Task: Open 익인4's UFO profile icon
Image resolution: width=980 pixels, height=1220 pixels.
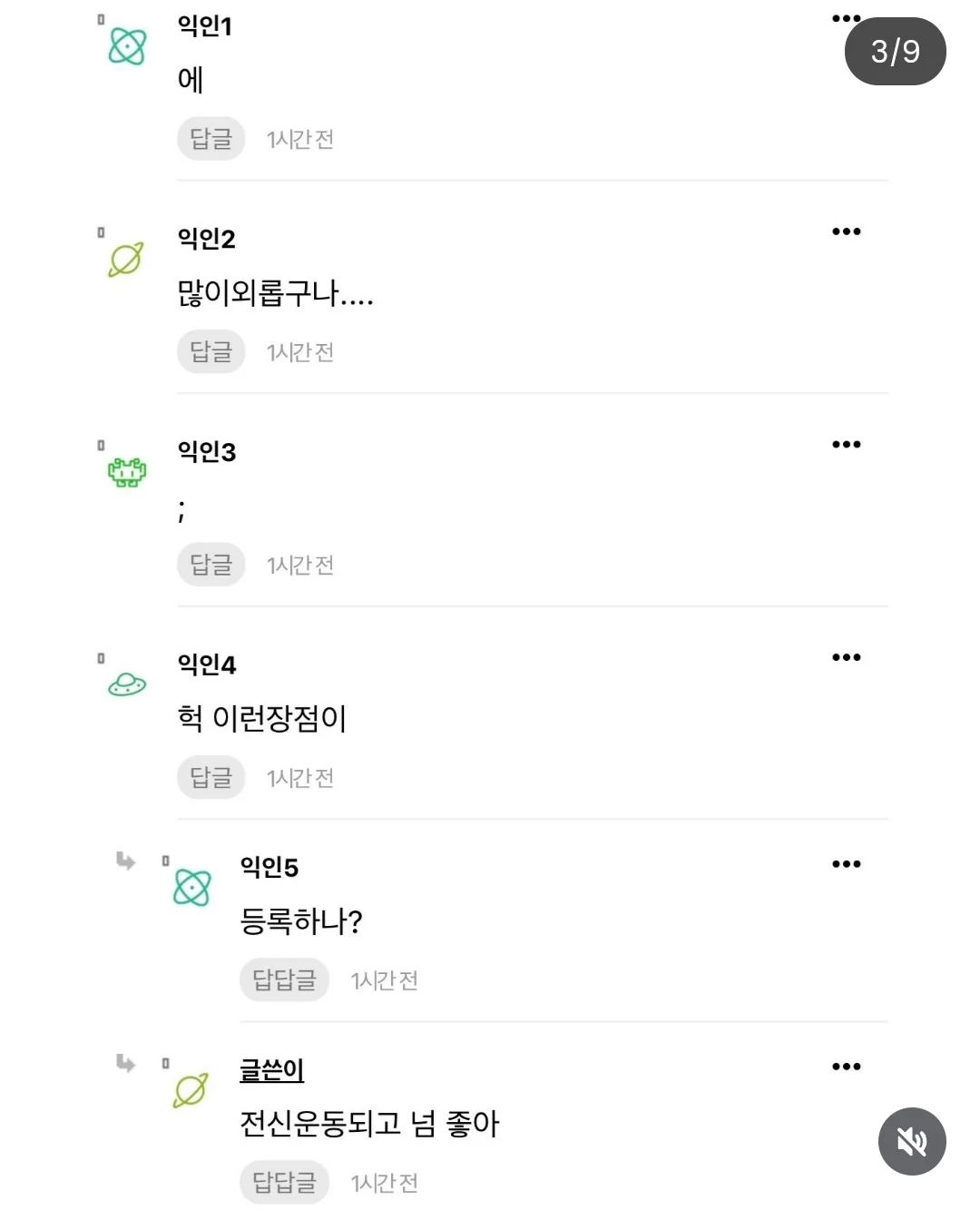Action: pyautogui.click(x=127, y=685)
